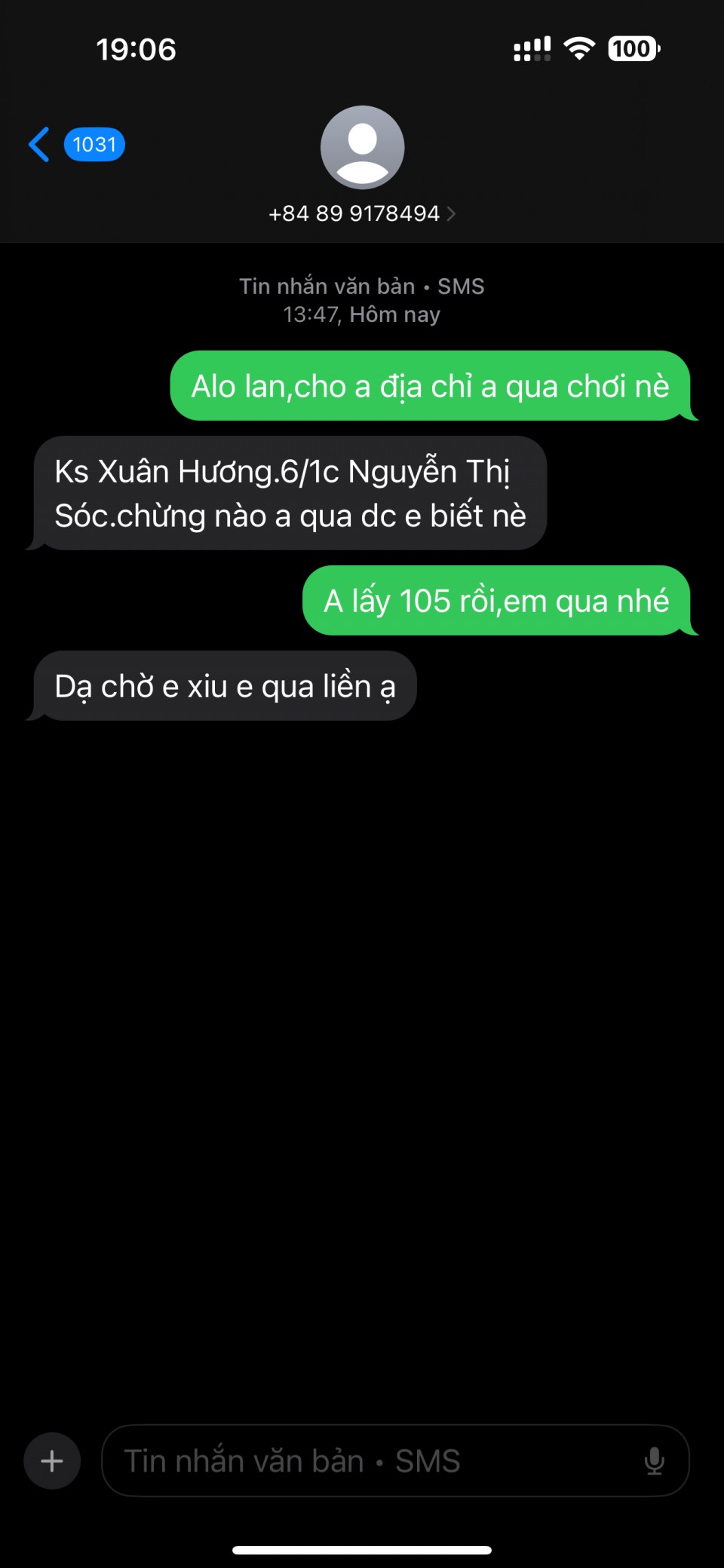
Task: Open the plus attachments menu
Action: 52,1461
